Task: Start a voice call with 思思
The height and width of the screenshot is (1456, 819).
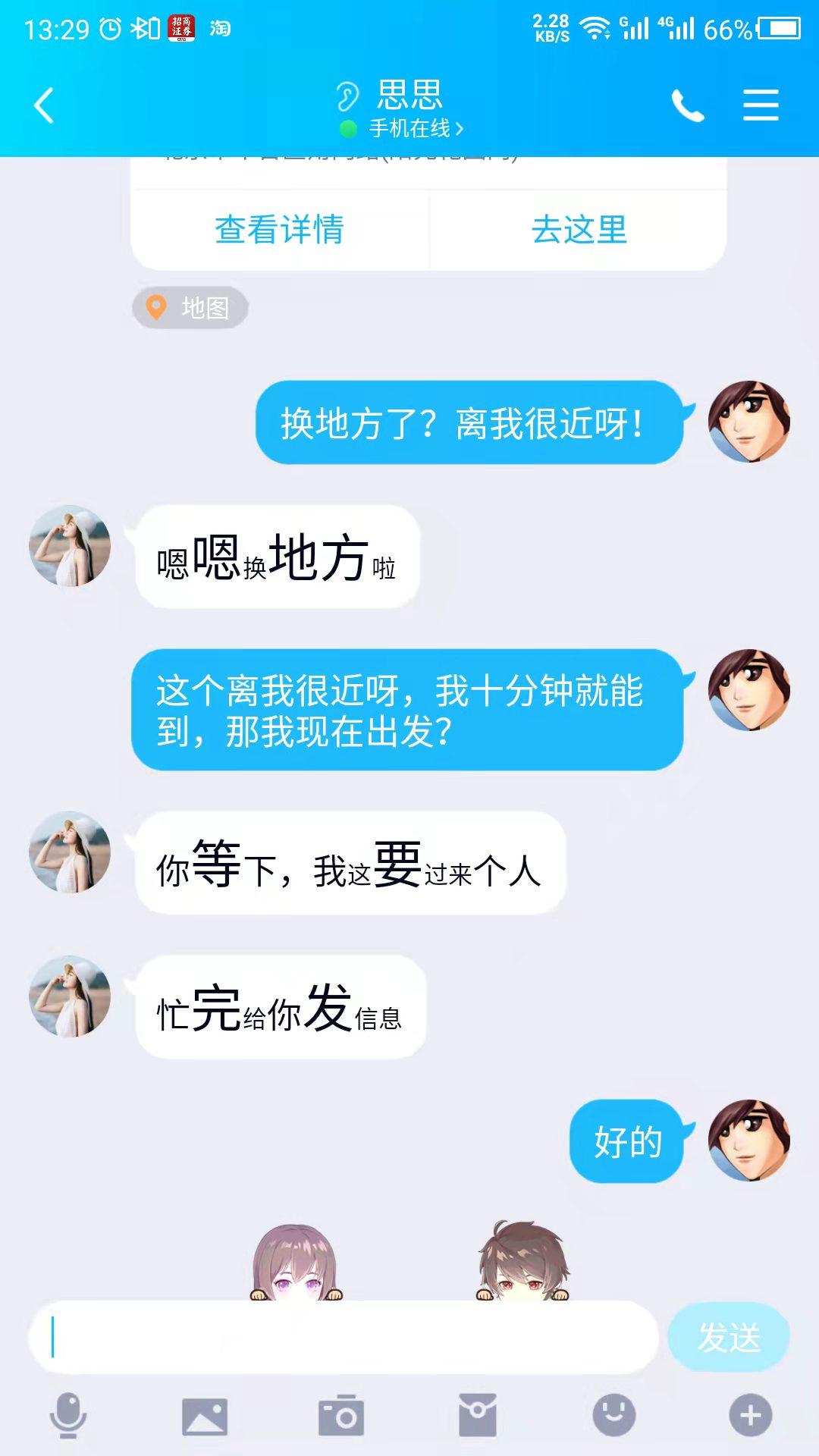Action: (x=687, y=105)
